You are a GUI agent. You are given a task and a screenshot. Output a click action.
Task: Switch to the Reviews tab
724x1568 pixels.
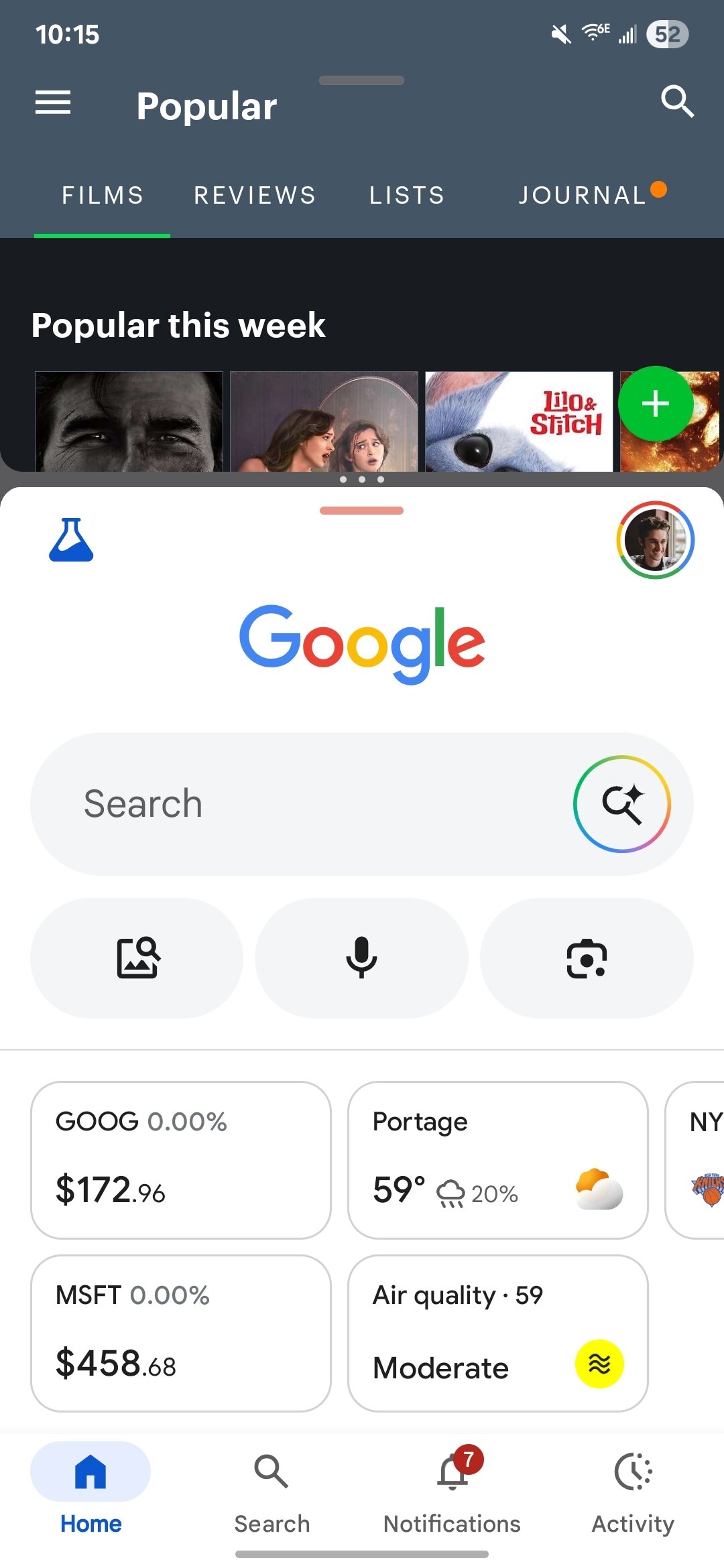255,195
